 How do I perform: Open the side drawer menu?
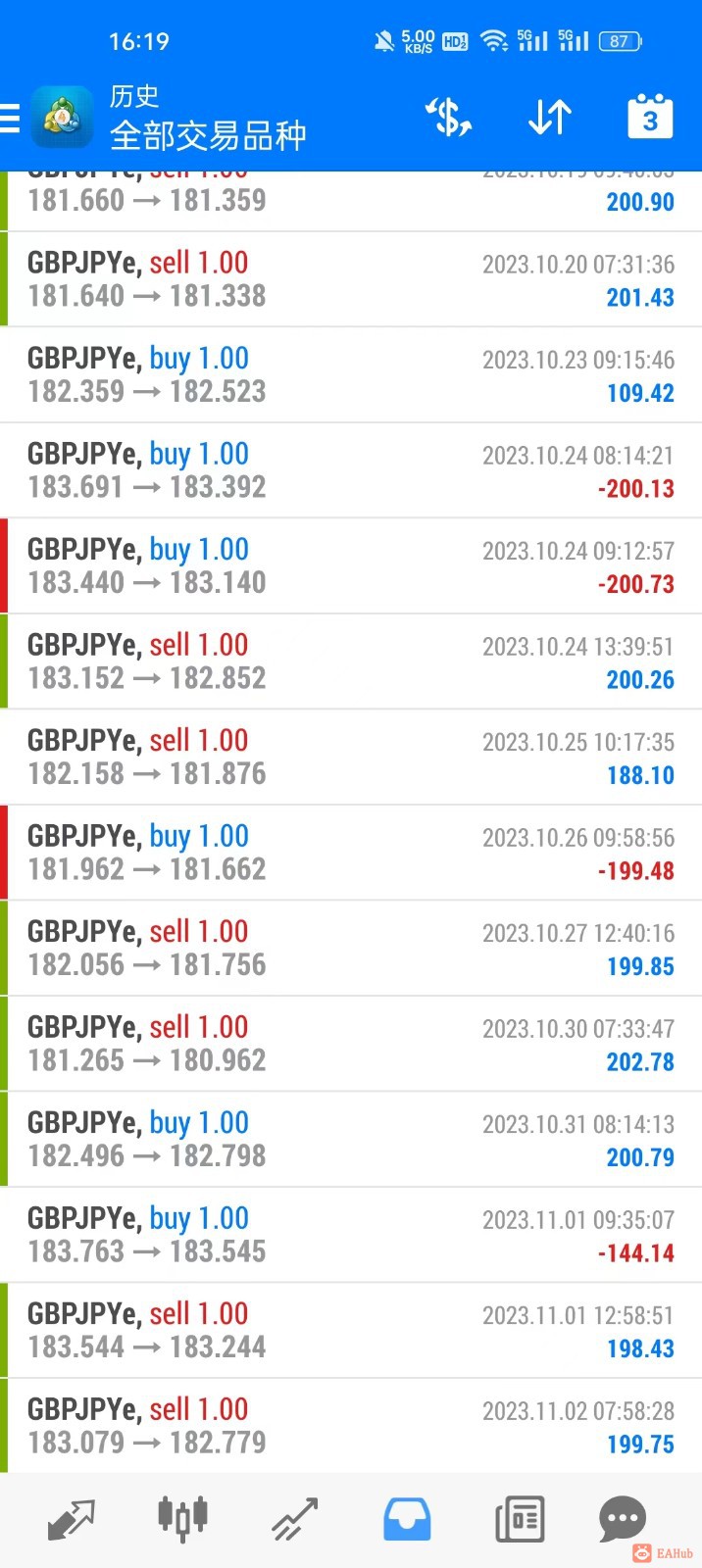tap(10, 119)
